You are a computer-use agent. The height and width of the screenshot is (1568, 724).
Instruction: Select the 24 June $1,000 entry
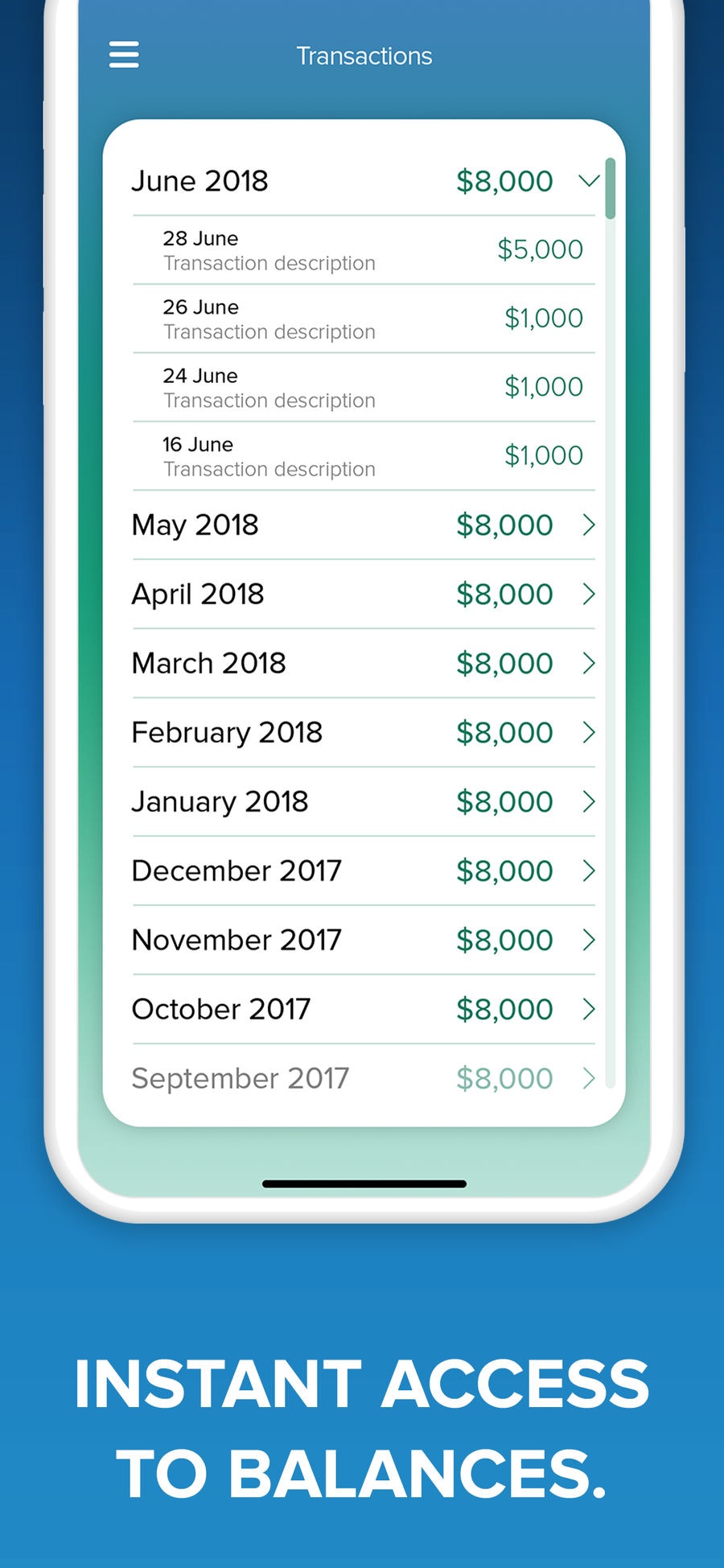tap(362, 387)
